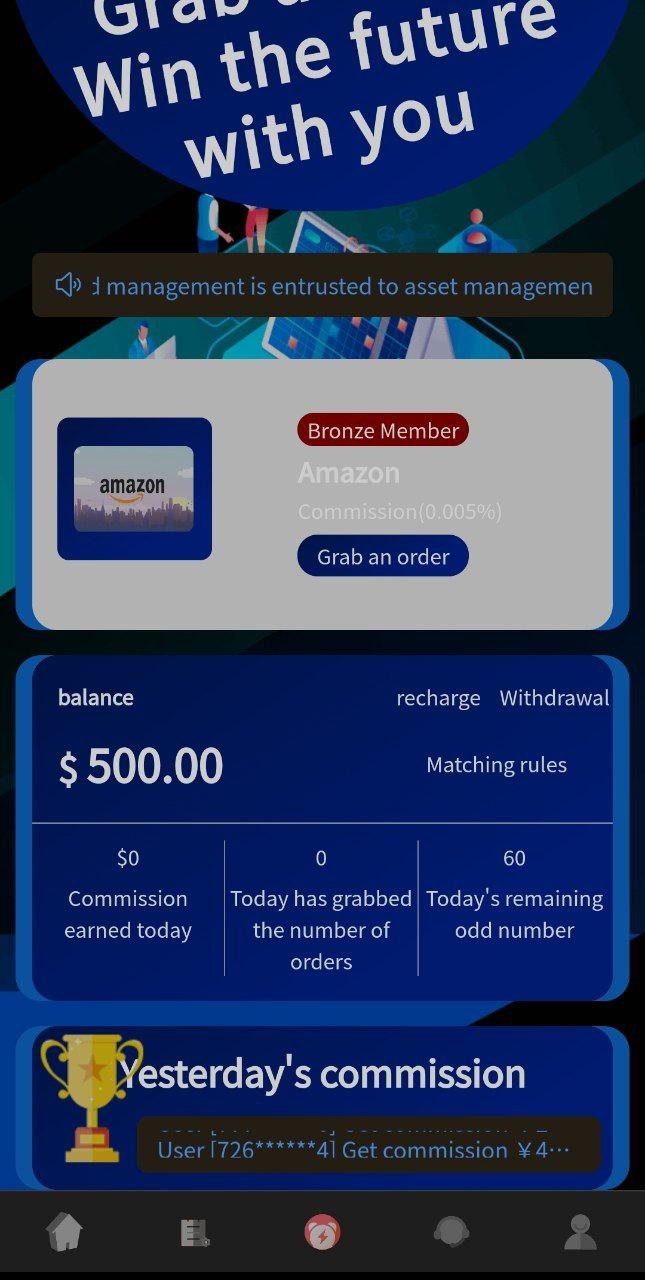Open the recharge option
Screen dimensions: 645x1280
(x=438, y=698)
